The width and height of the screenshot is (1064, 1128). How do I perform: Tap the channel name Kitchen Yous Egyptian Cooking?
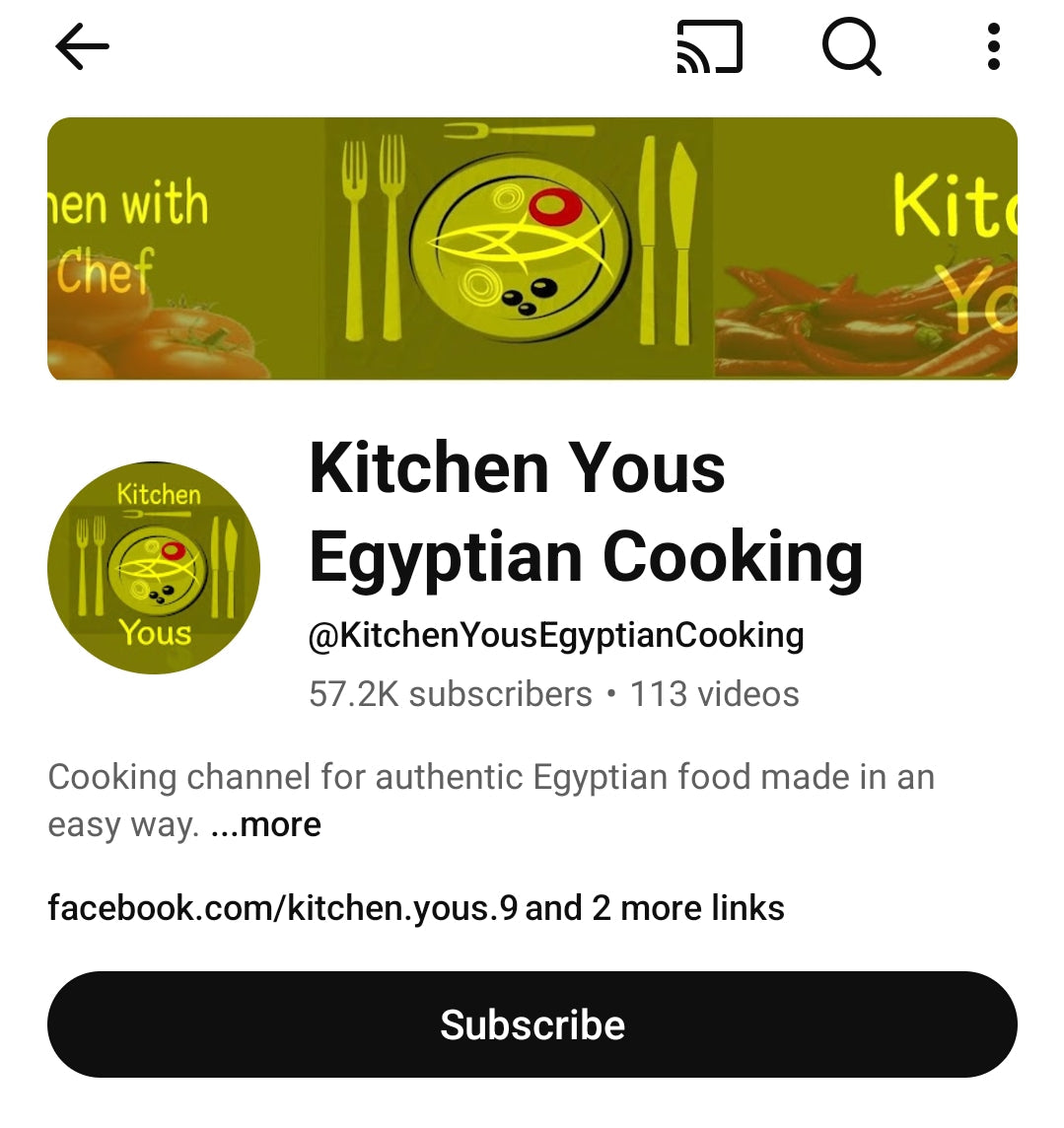[584, 511]
